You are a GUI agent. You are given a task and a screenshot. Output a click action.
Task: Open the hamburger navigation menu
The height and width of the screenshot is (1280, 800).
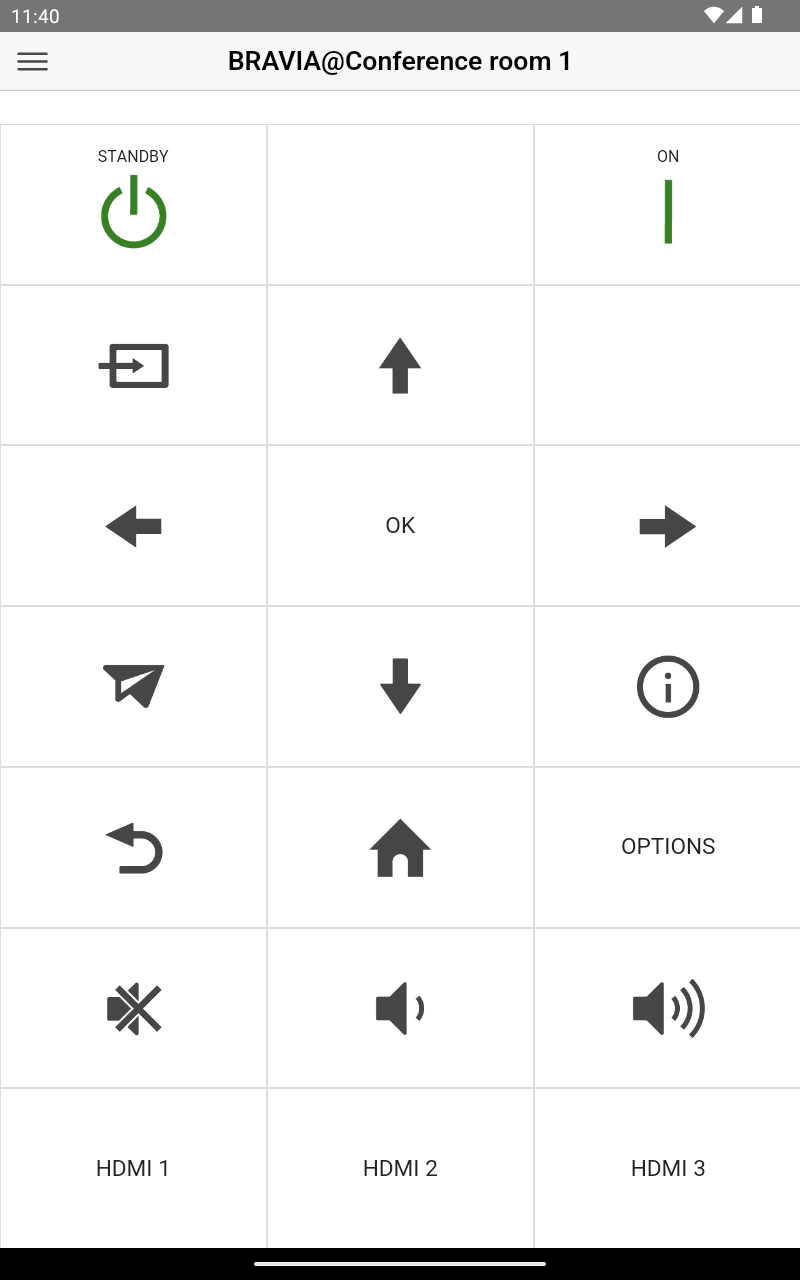(x=32, y=61)
